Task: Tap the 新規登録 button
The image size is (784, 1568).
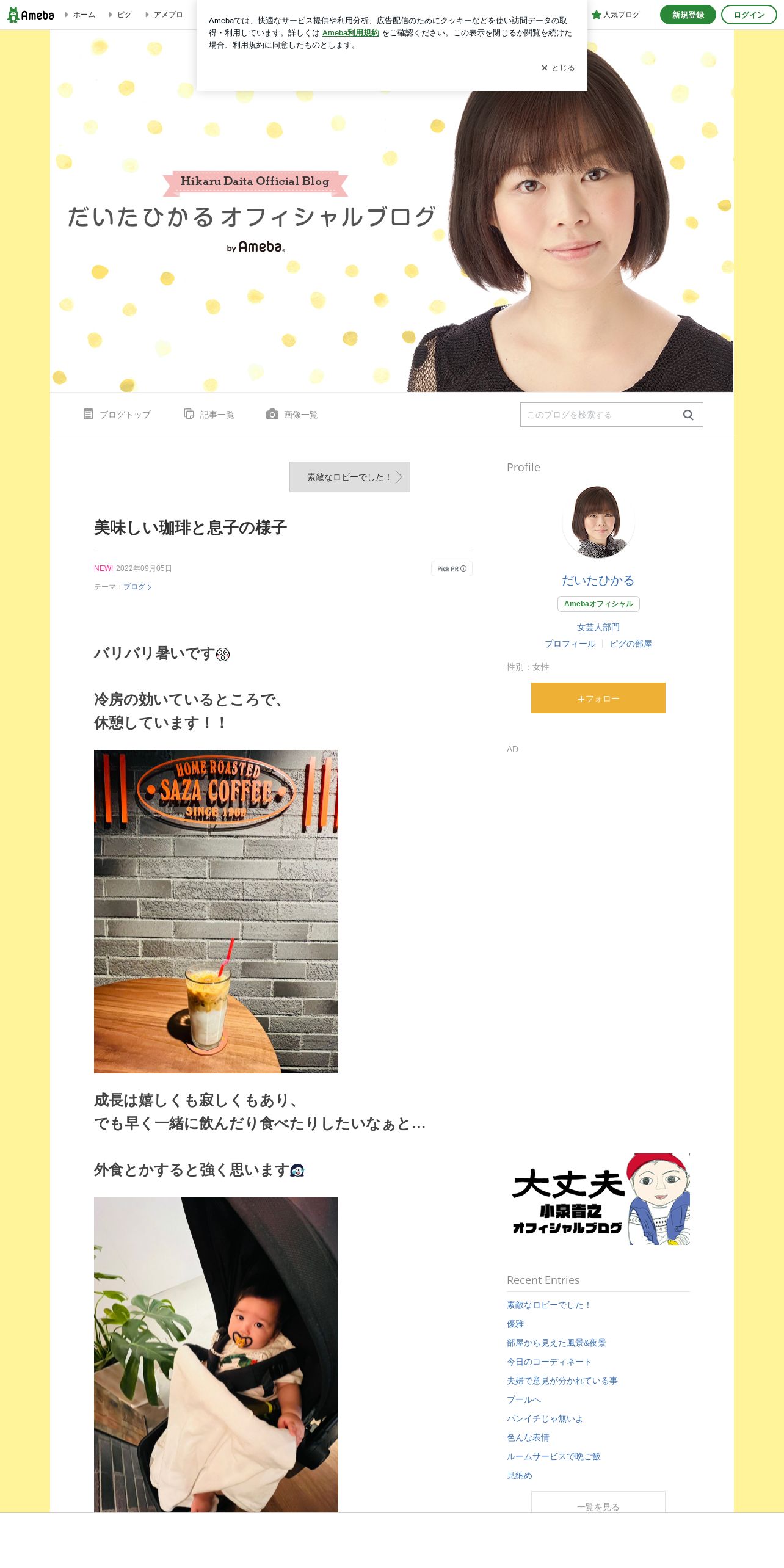Action: coord(688,15)
